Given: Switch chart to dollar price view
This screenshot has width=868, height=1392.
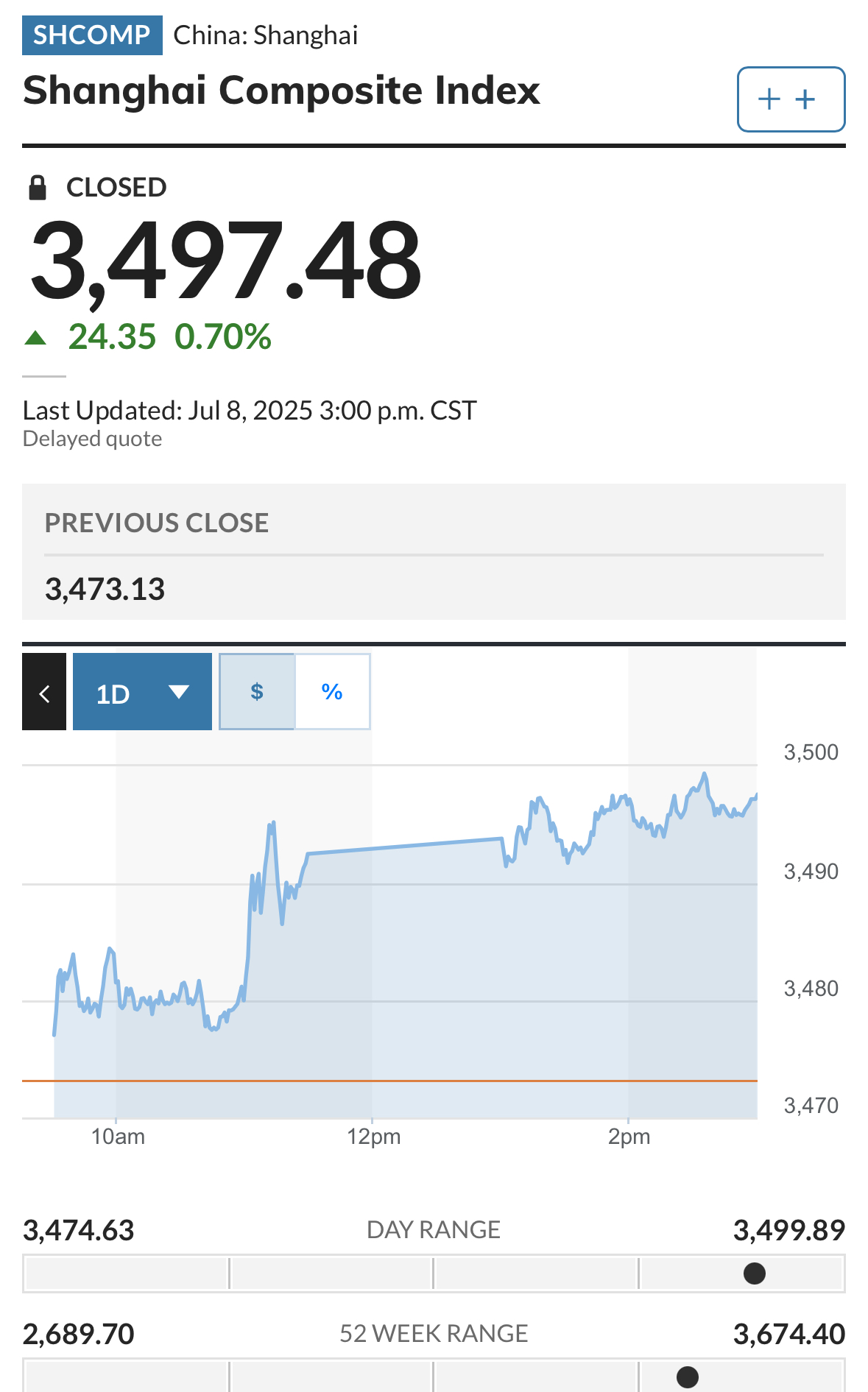Looking at the screenshot, I should pos(257,692).
